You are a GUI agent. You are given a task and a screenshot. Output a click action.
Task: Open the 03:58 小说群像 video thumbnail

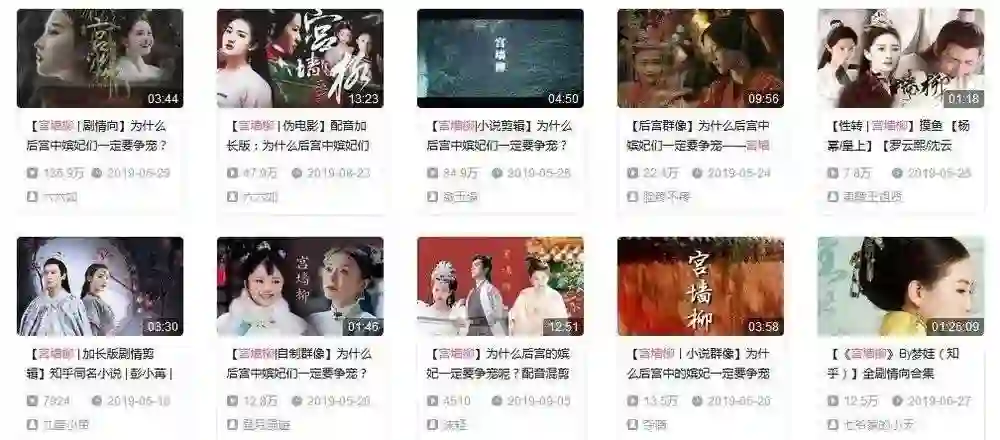700,286
